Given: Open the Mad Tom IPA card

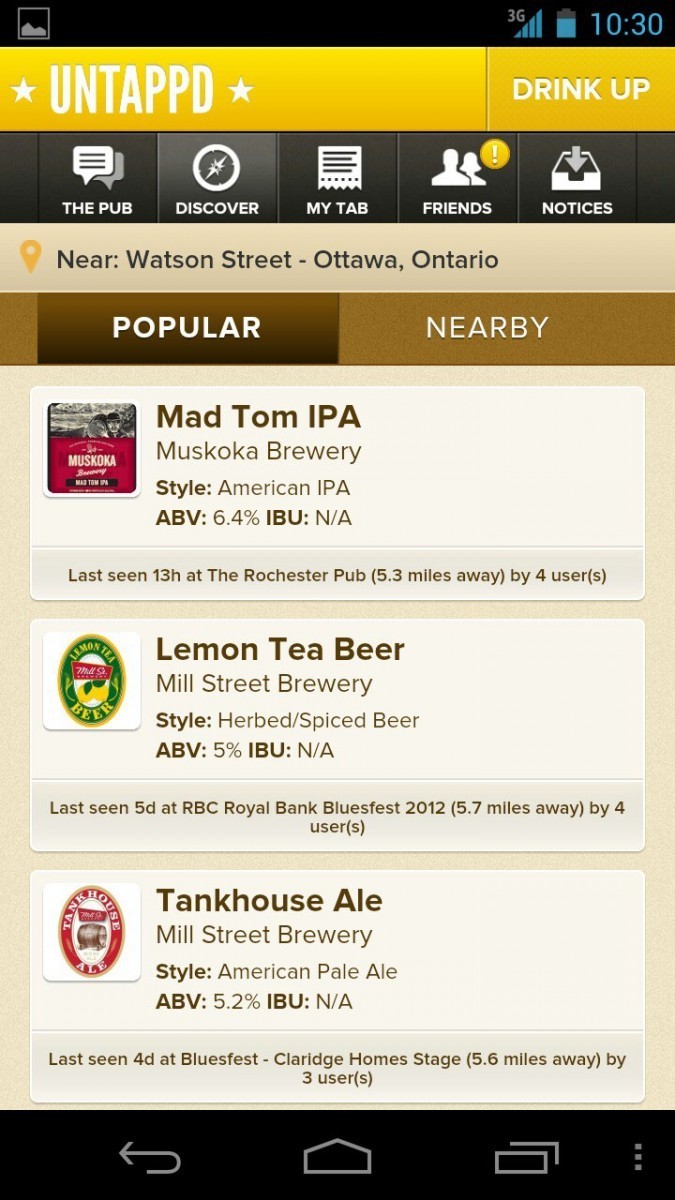Looking at the screenshot, I should (x=337, y=466).
